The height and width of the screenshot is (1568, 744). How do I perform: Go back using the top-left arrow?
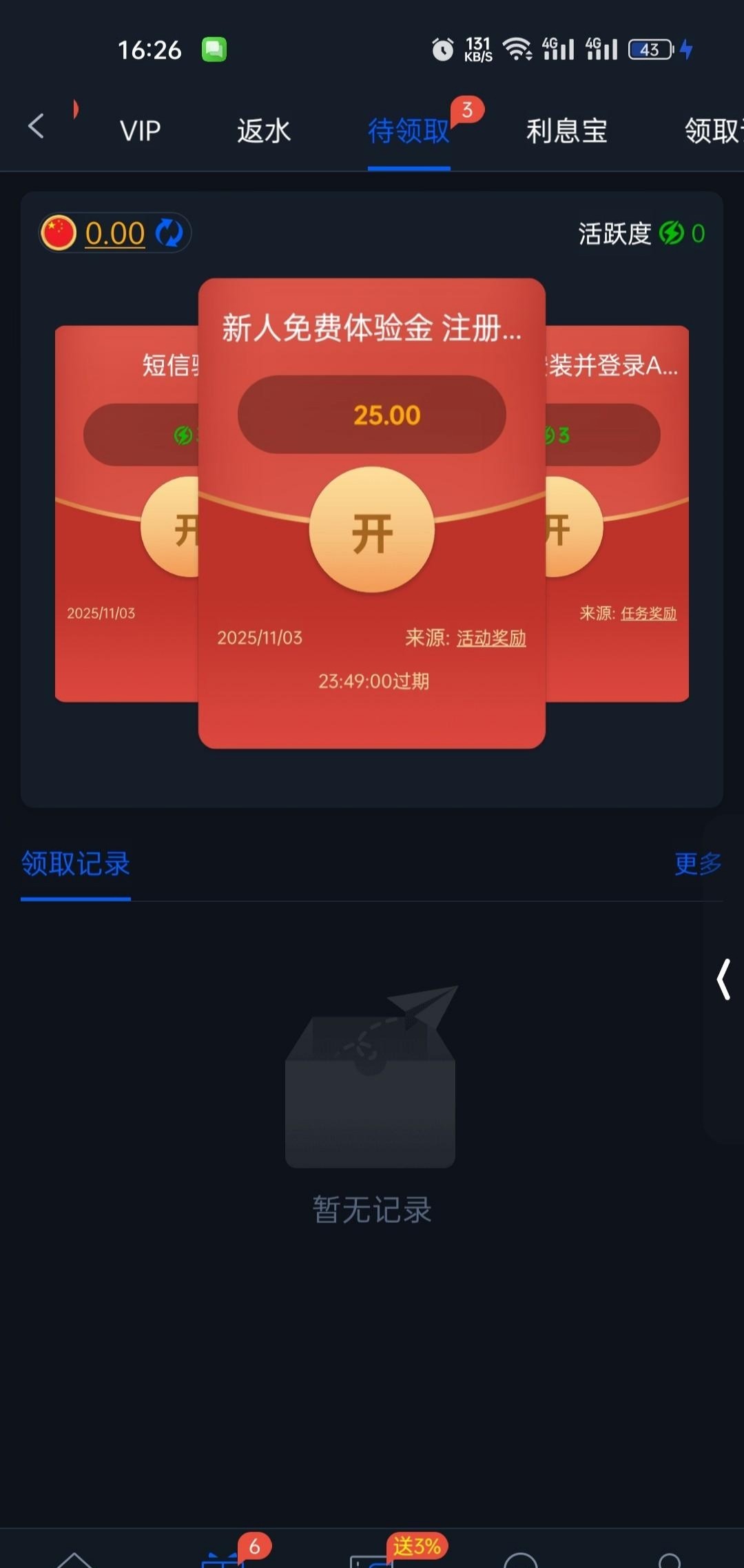[x=36, y=127]
